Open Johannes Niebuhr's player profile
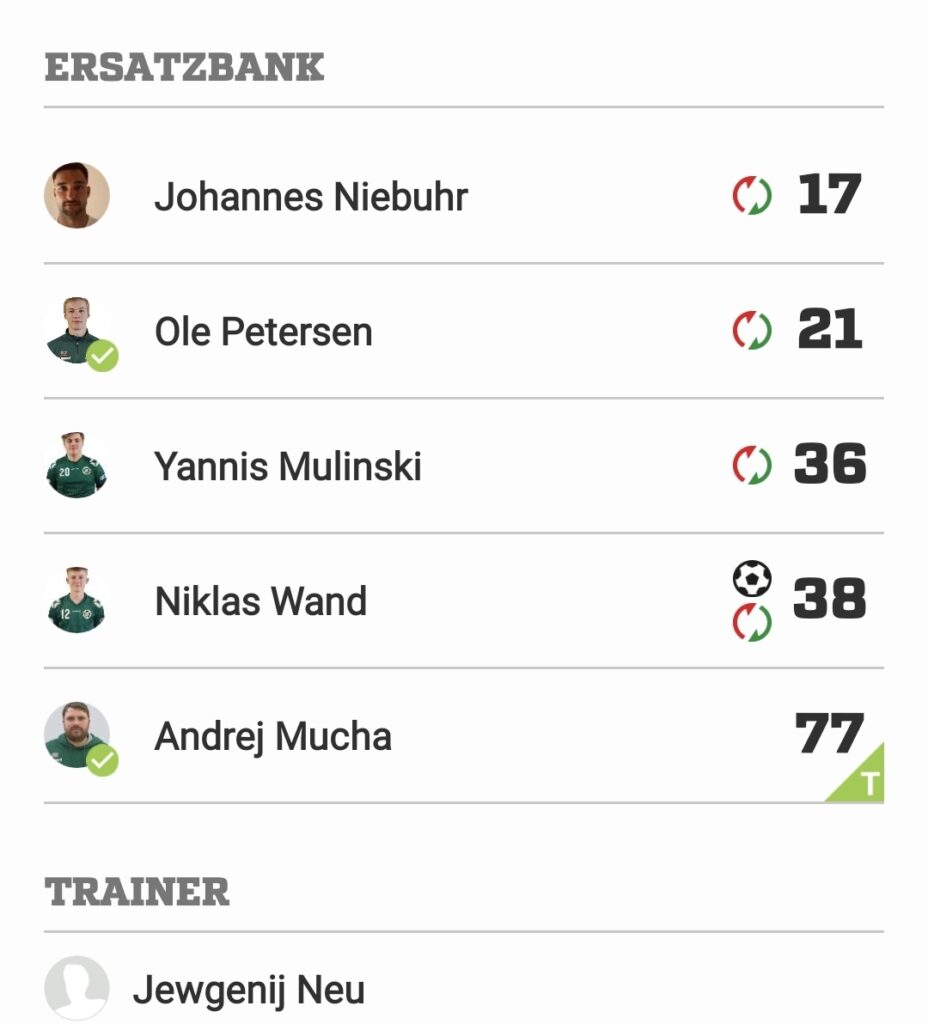Screen dimensions: 928x1024 click(310, 197)
